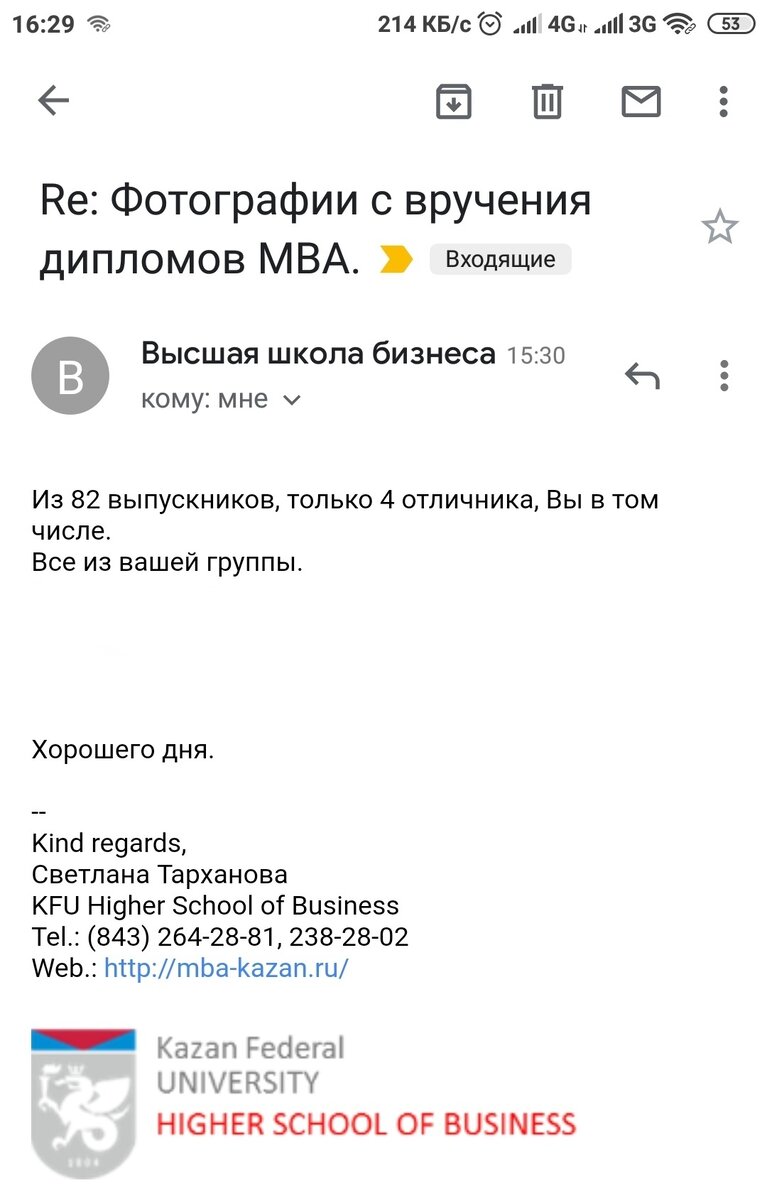Image resolution: width=767 pixels, height=1200 pixels.
Task: Archive the email using the archive icon
Action: tap(453, 101)
